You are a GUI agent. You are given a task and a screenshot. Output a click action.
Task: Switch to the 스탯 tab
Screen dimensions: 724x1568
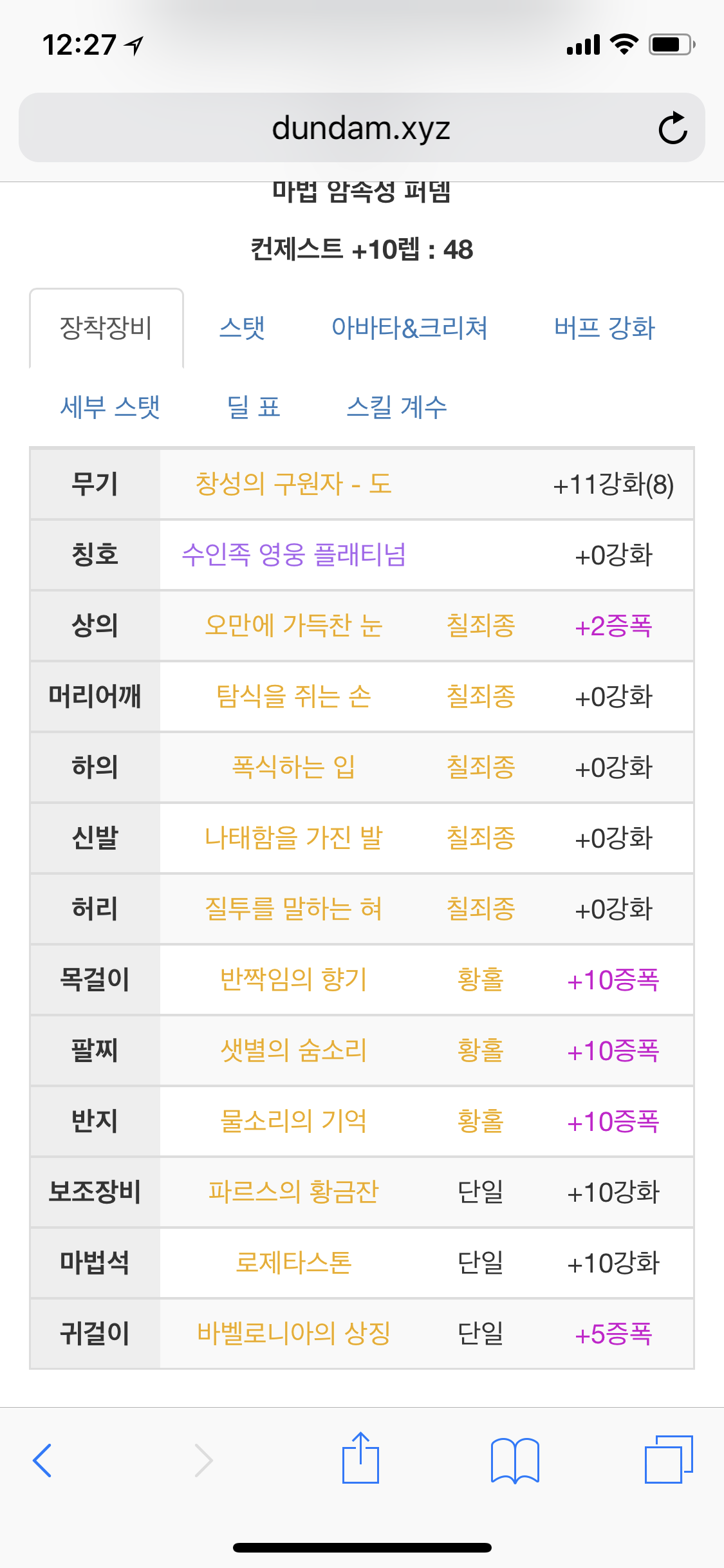coord(242,328)
